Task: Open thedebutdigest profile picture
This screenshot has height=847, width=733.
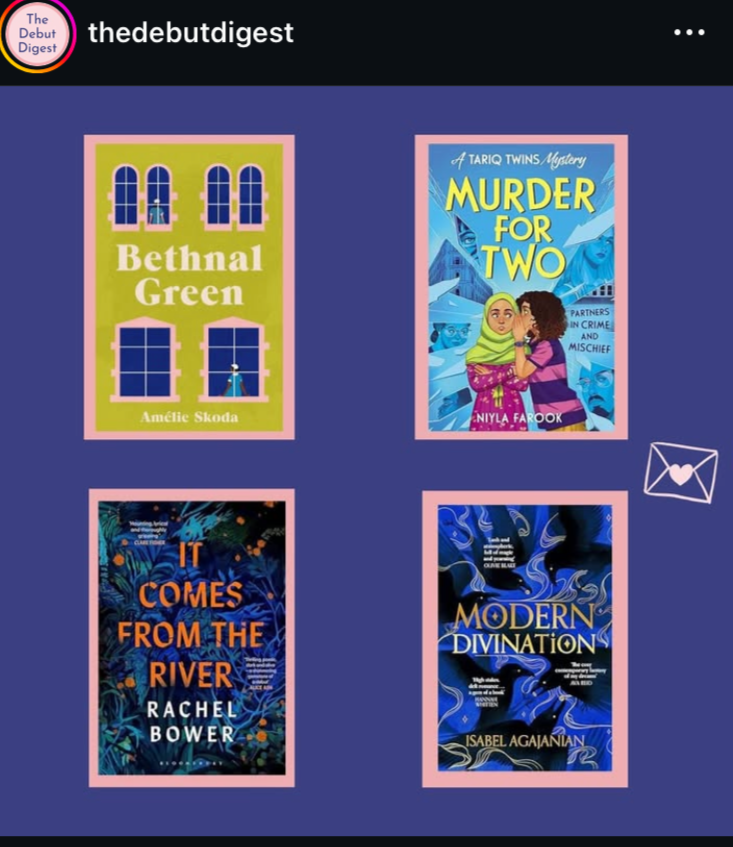Action: pyautogui.click(x=37, y=34)
